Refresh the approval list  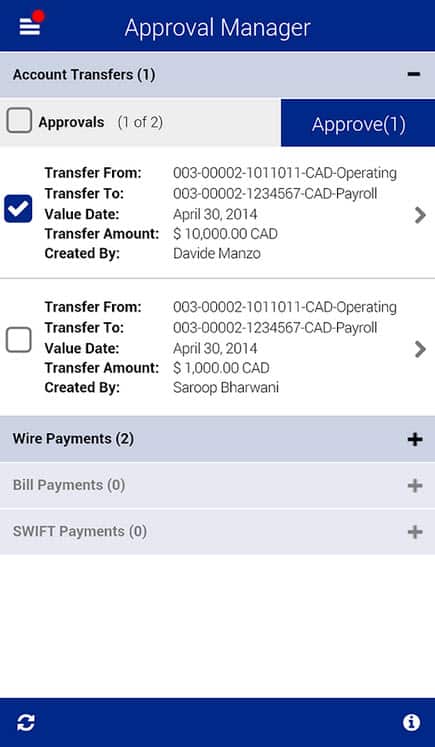26,723
